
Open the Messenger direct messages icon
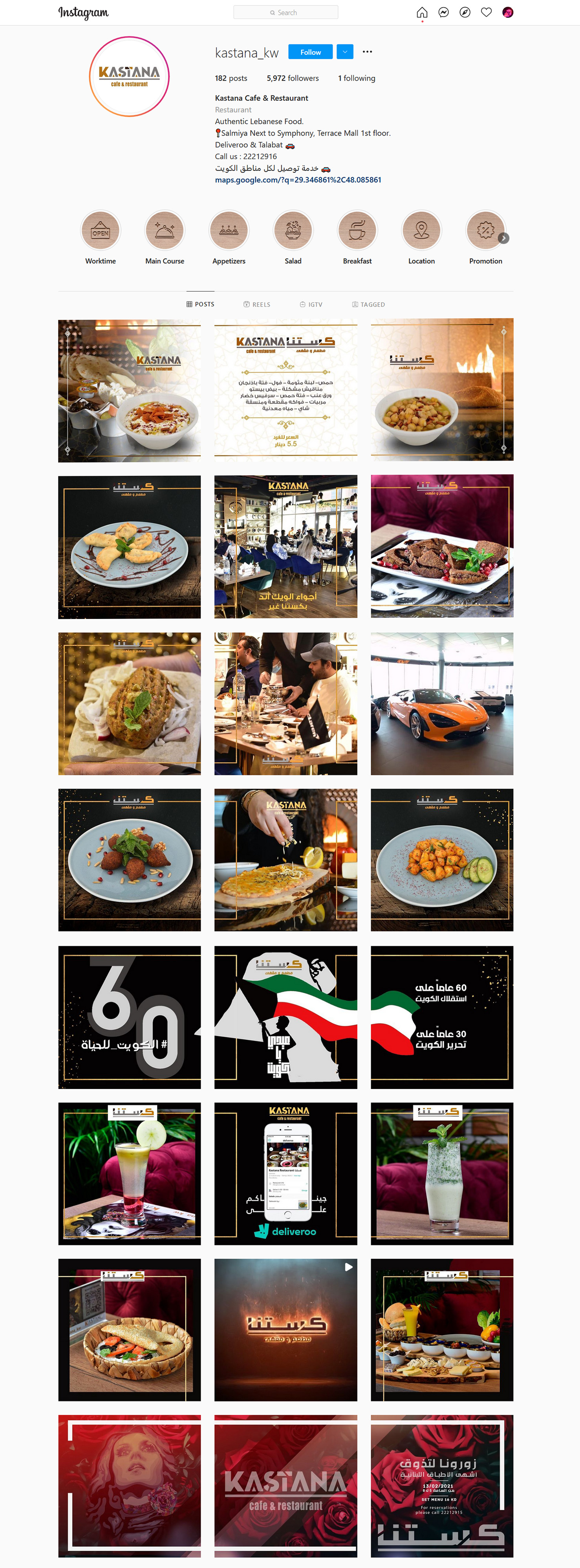[444, 12]
